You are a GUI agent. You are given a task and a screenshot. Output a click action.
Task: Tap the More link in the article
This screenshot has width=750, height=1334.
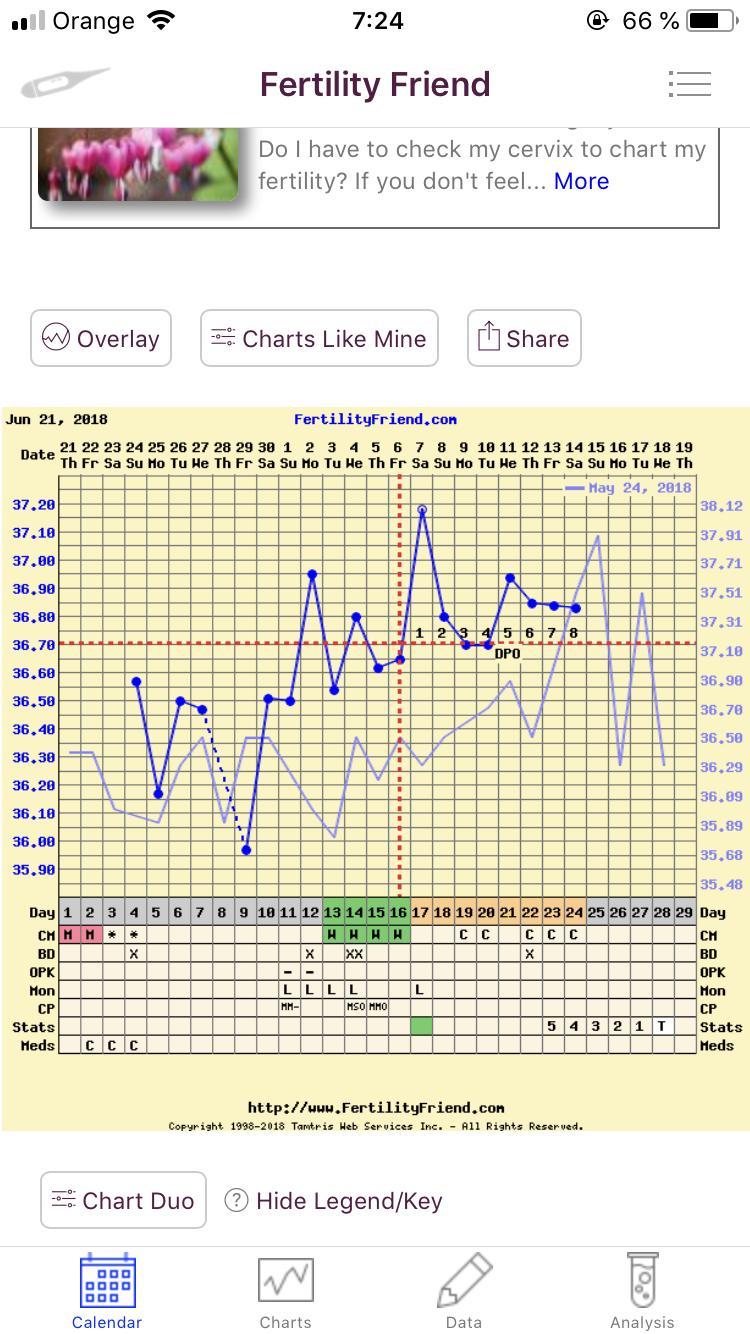click(581, 181)
